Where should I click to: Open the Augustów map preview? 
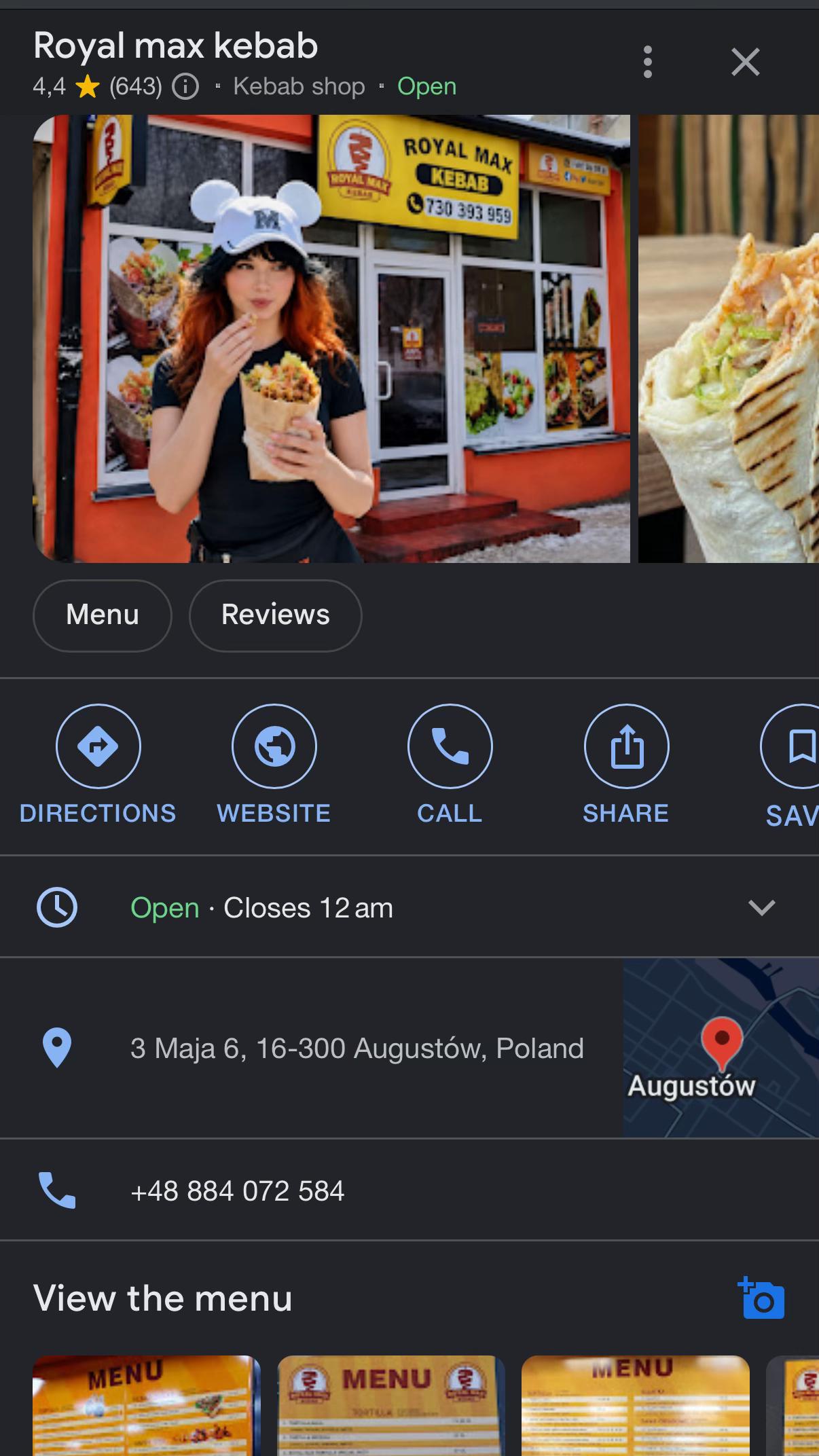(721, 1048)
